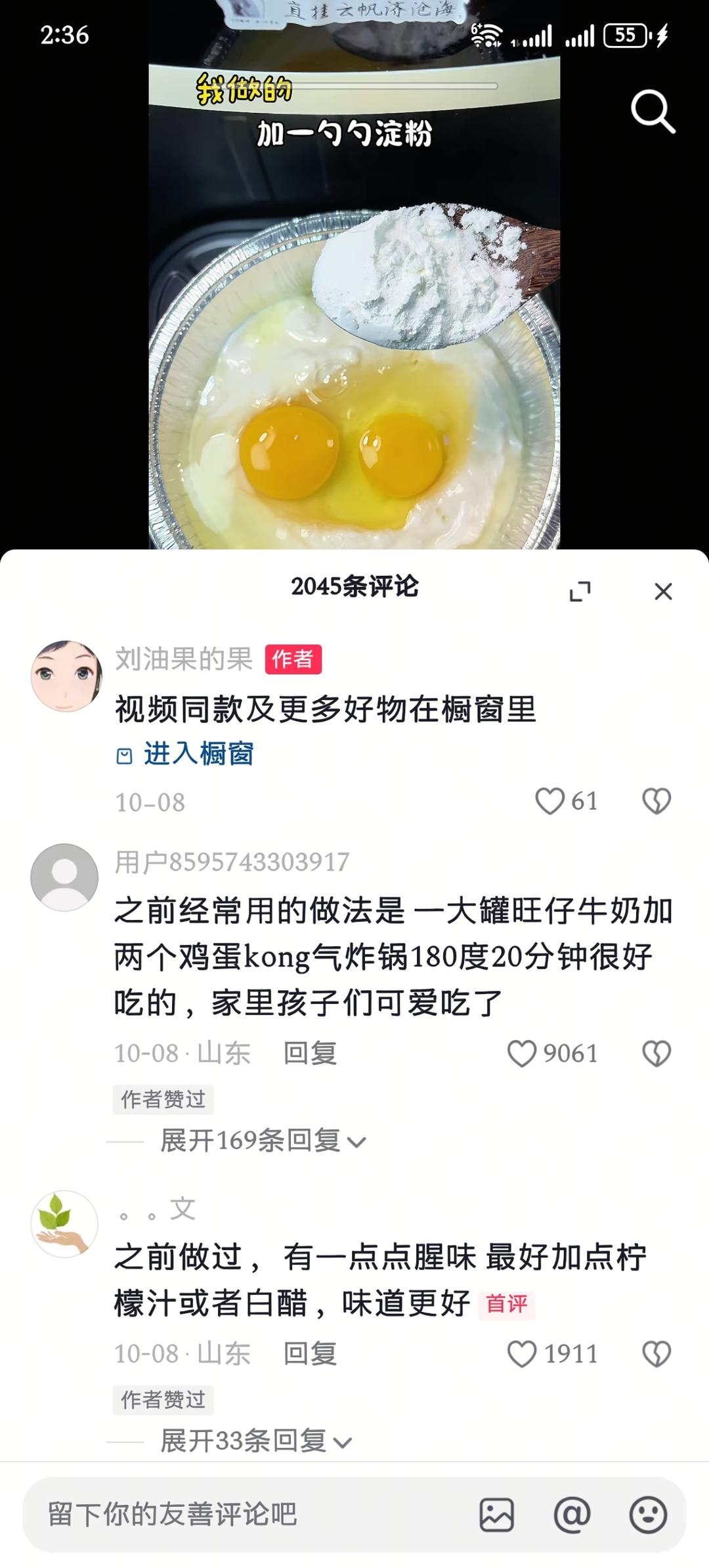This screenshot has width=709, height=1568.
Task: Expand the 169 replies
Action: tap(263, 1141)
